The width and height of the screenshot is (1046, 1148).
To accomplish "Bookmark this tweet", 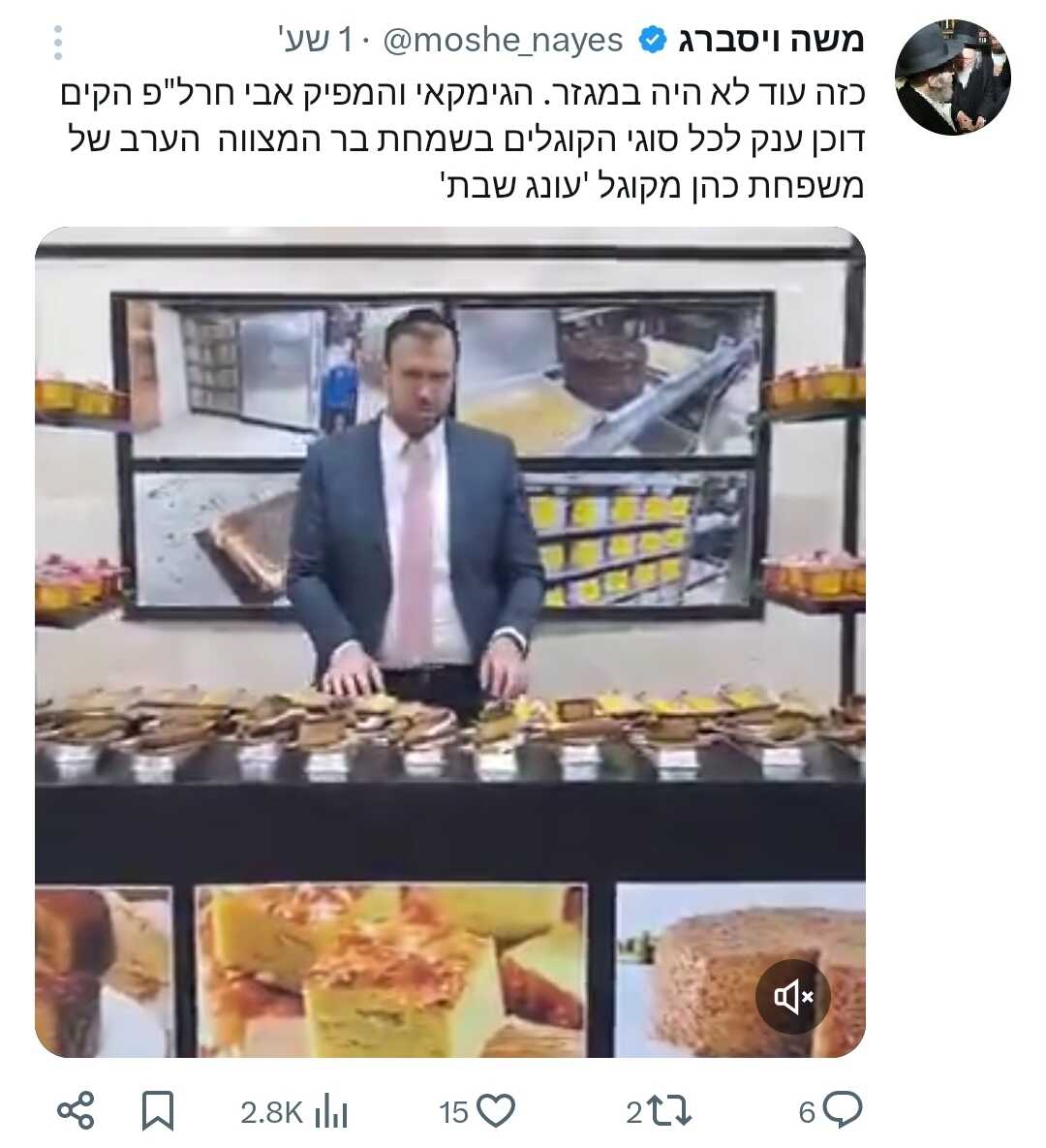I will point(157,1110).
